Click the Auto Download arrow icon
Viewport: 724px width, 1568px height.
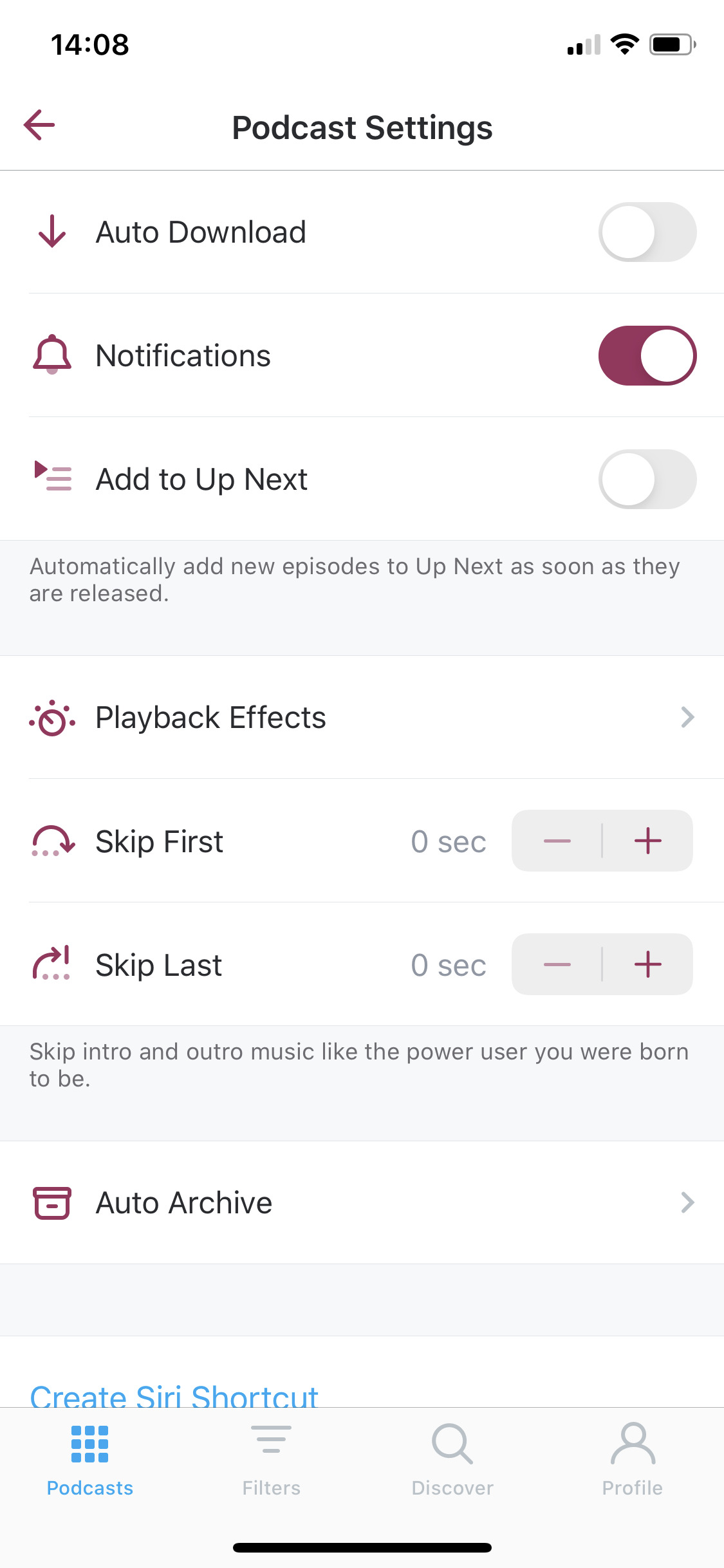coord(50,231)
